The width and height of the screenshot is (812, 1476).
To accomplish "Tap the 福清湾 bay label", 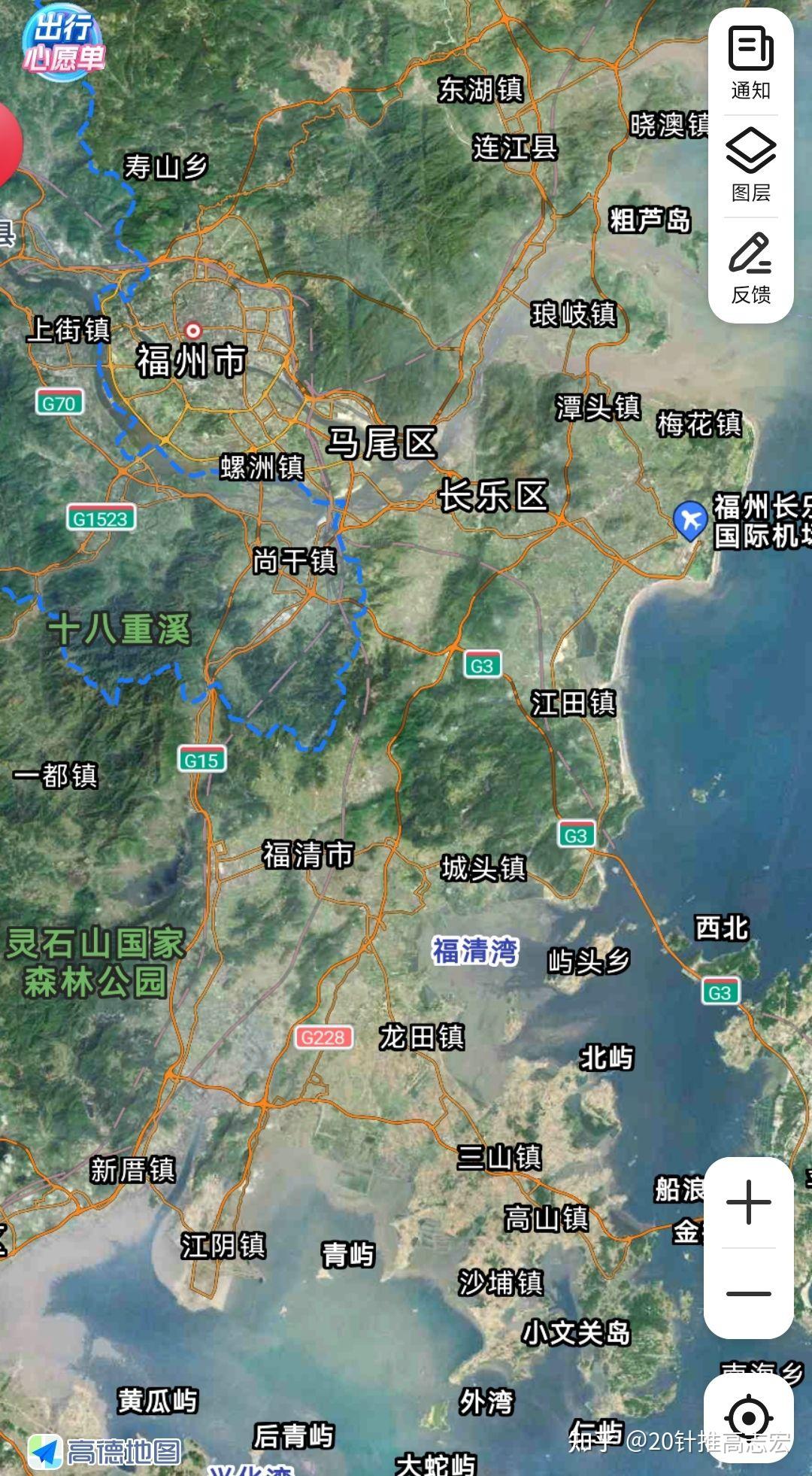I will (477, 951).
